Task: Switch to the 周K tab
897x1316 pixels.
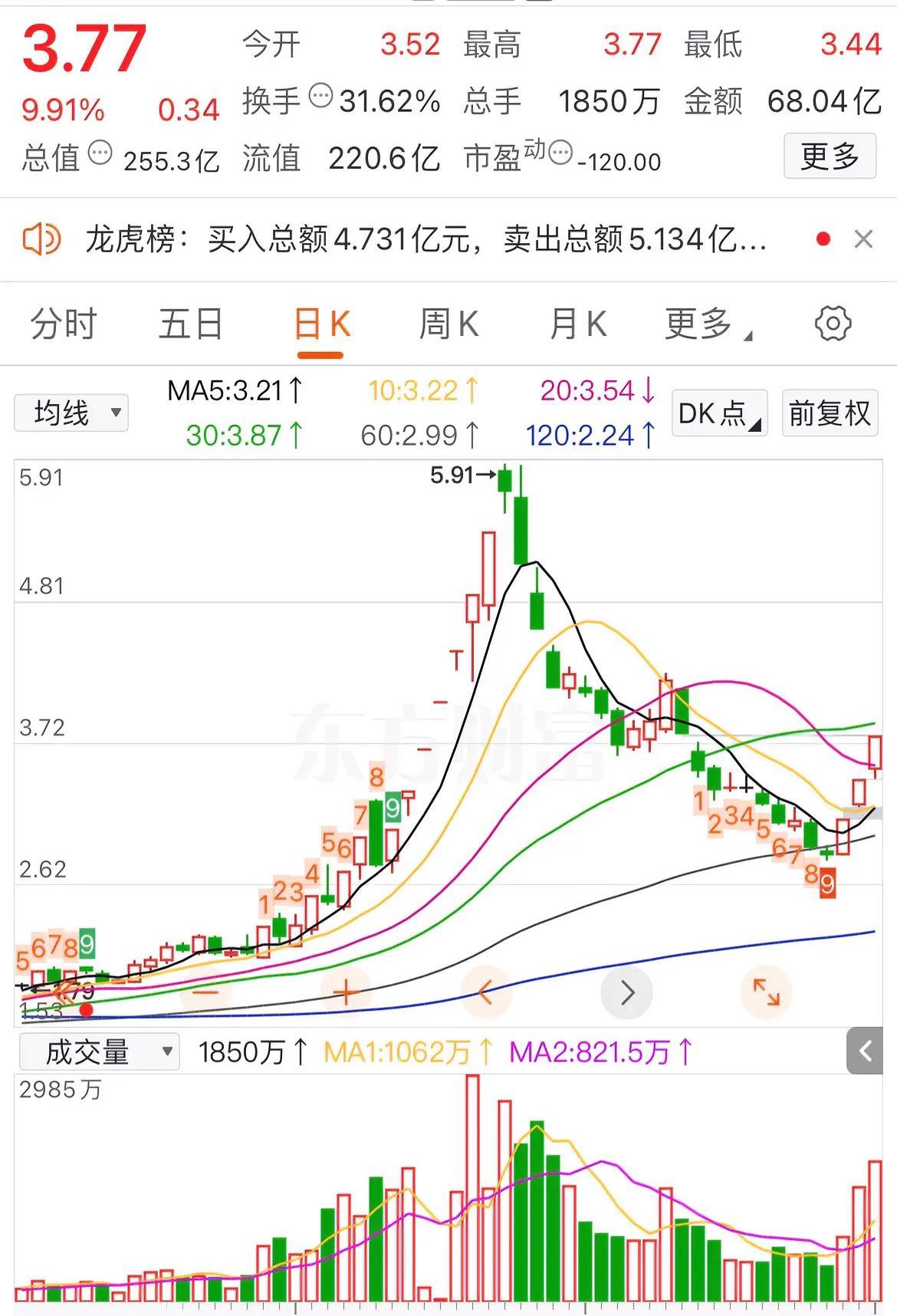Action: click(449, 324)
